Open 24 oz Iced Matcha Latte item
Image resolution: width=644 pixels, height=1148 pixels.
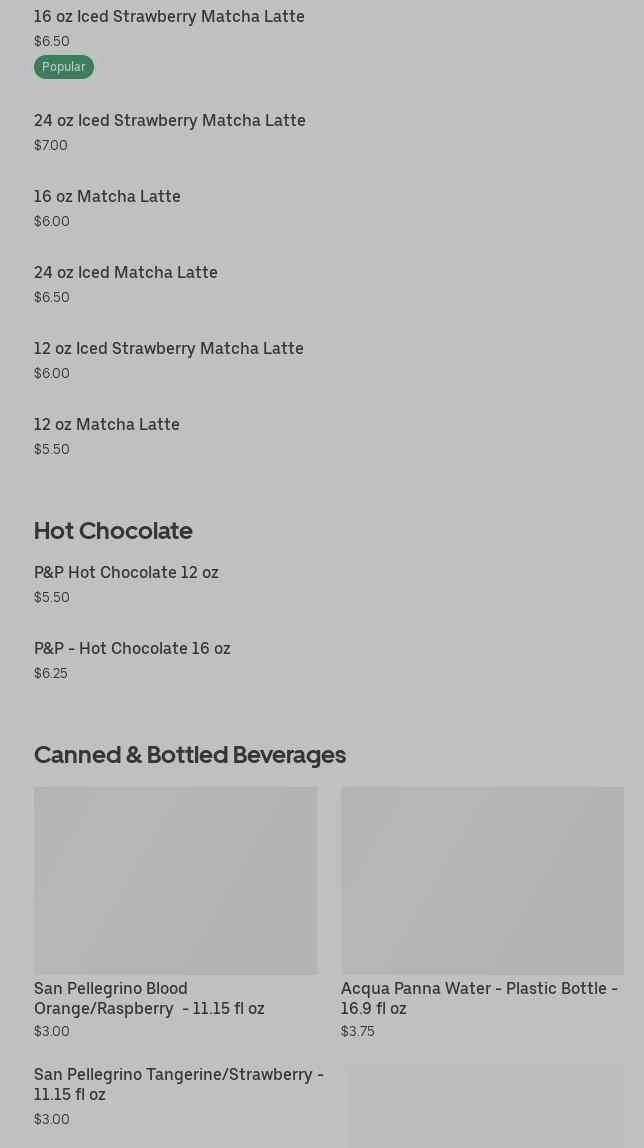[126, 273]
